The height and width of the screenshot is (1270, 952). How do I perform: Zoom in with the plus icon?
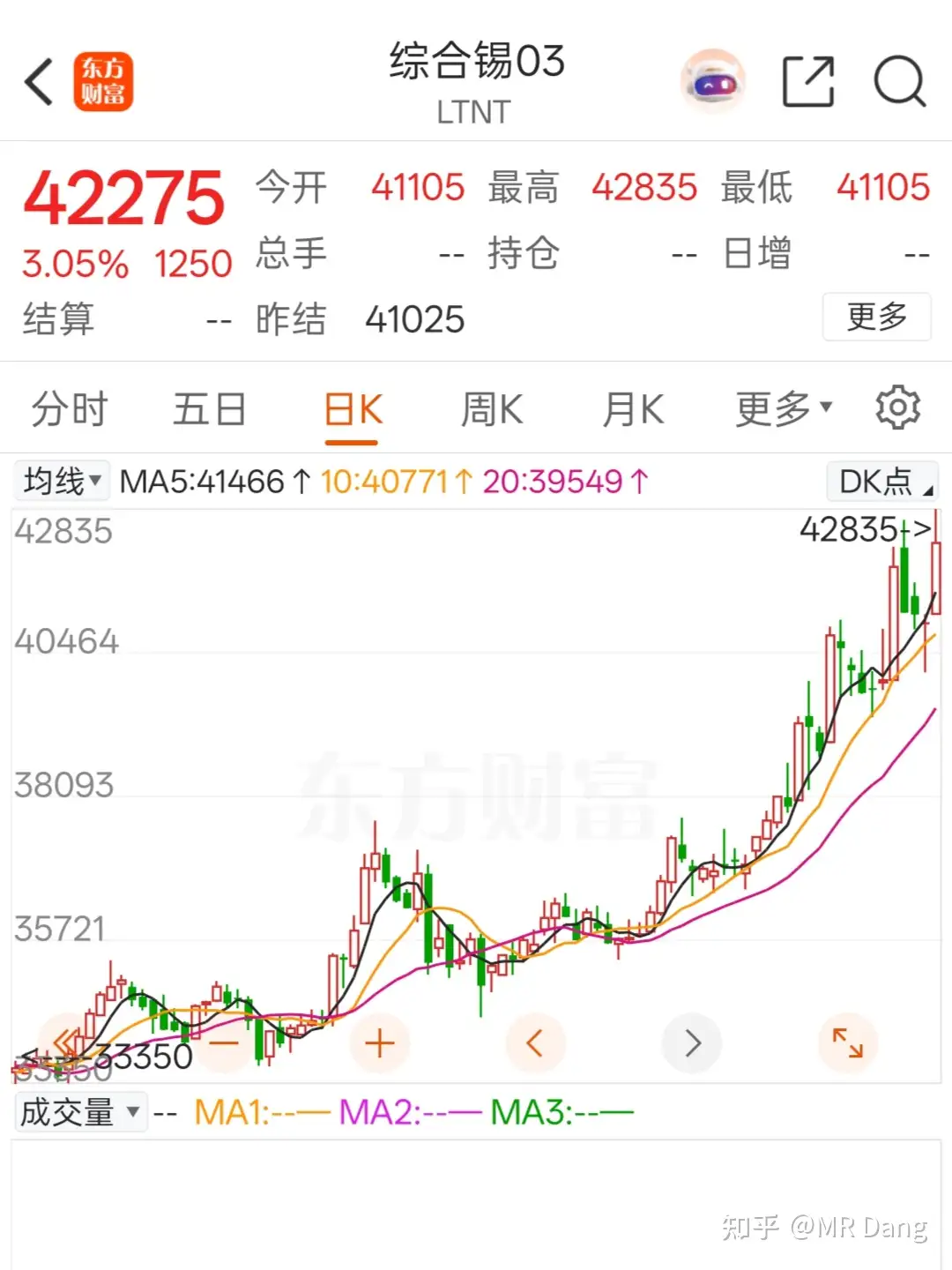click(x=379, y=1042)
